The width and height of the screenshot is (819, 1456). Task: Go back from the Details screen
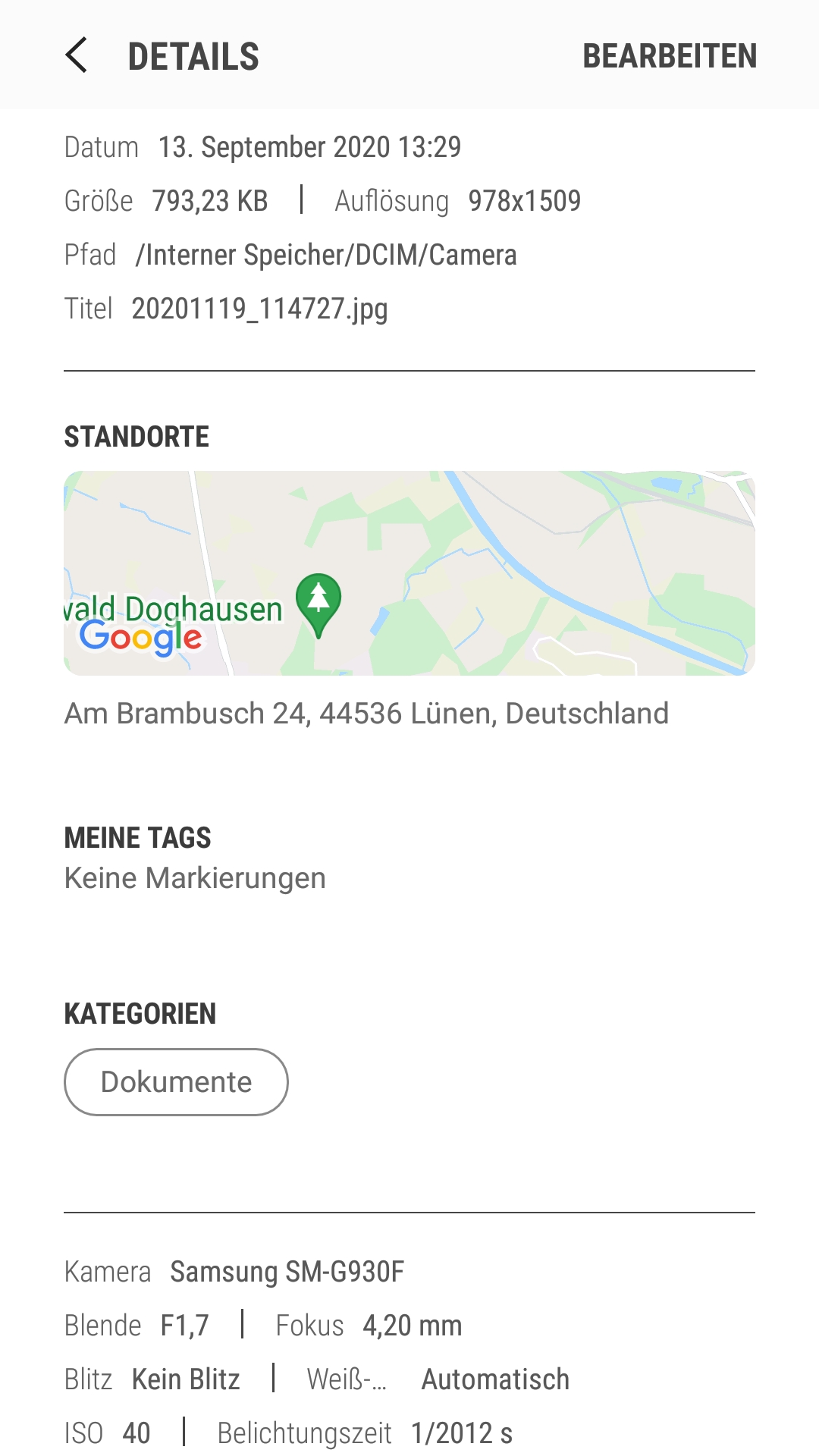click(77, 55)
